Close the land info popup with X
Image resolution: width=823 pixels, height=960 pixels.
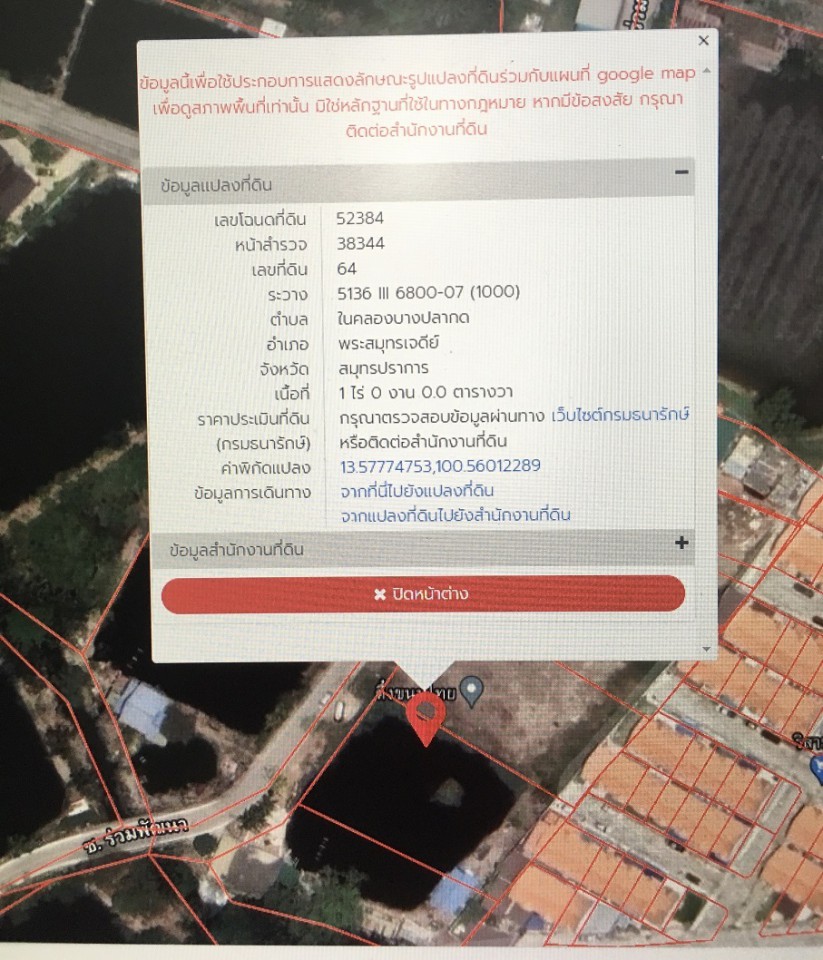pyautogui.click(x=703, y=41)
